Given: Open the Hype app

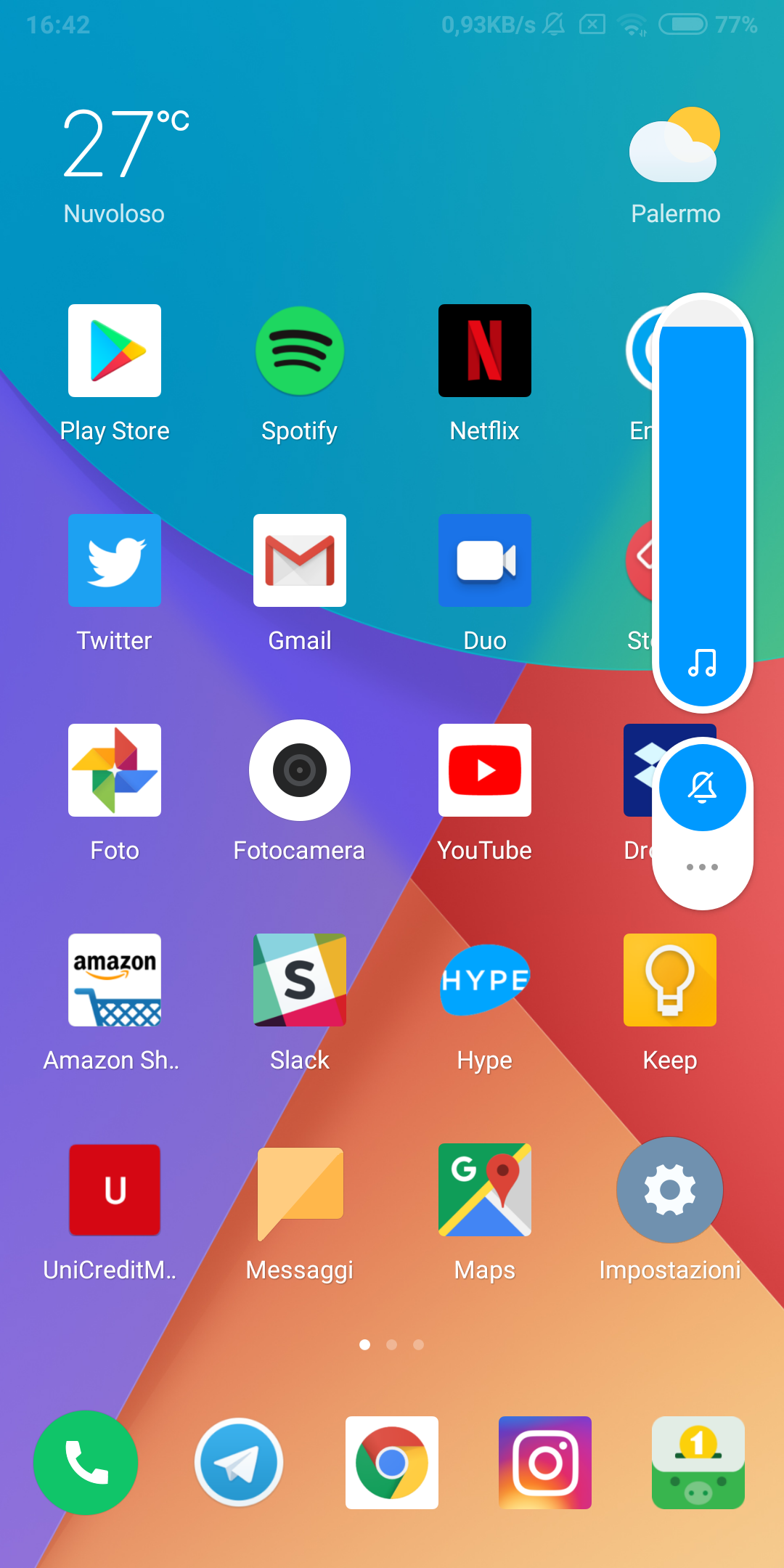Looking at the screenshot, I should coord(485,980).
